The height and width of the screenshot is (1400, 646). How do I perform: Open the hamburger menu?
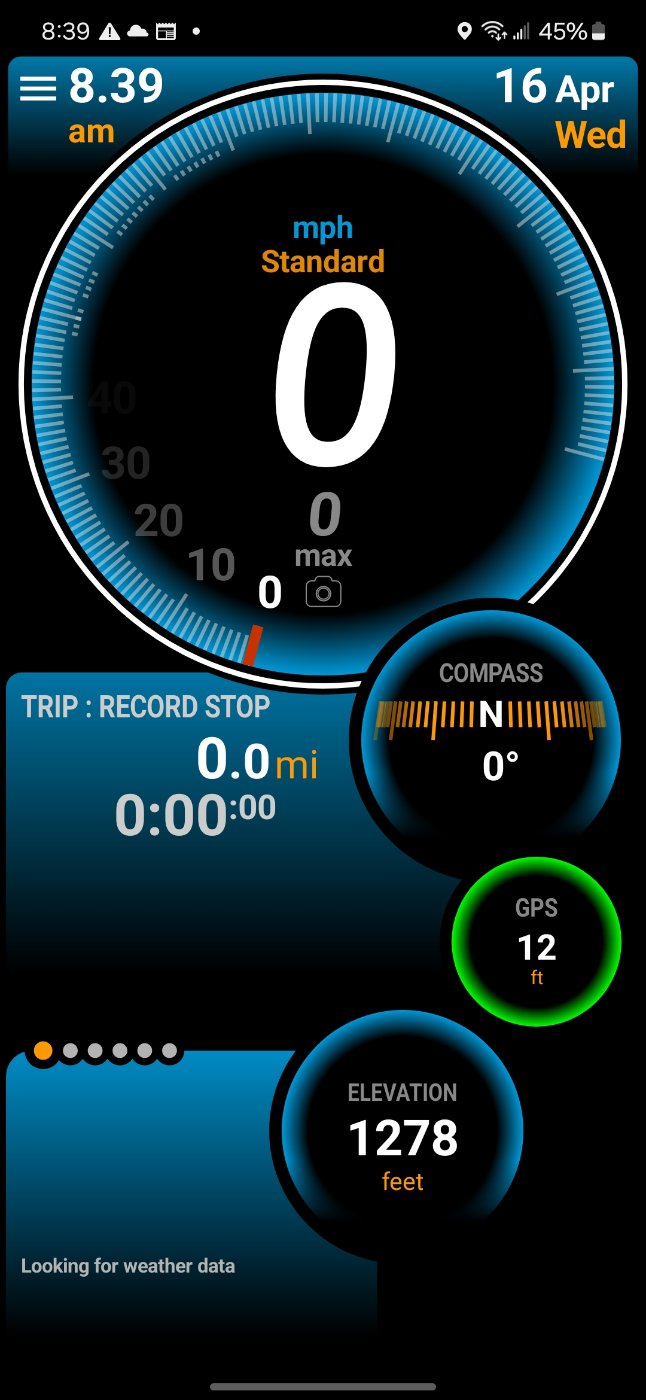[38, 89]
